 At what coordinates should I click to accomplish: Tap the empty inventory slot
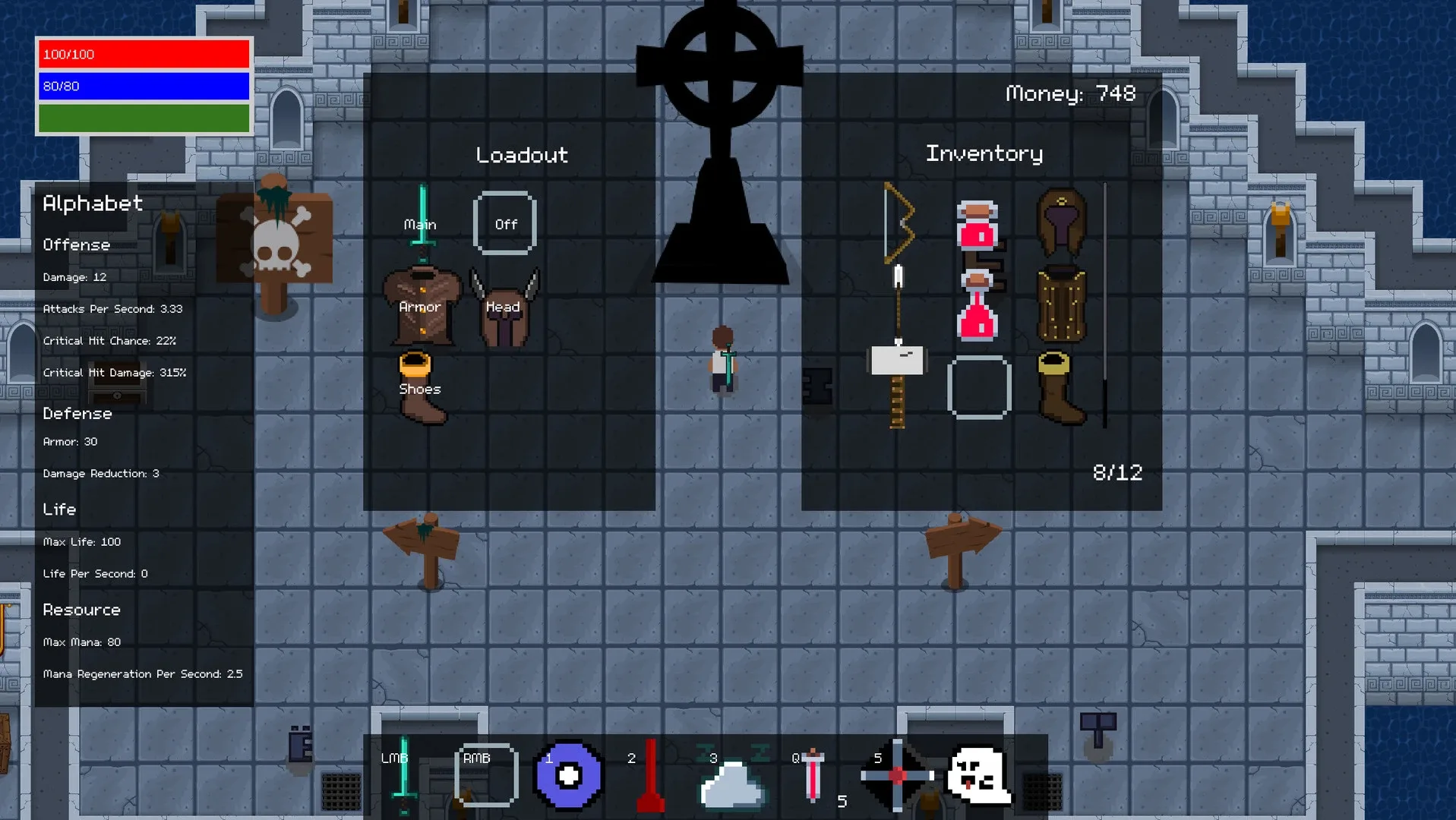(979, 387)
